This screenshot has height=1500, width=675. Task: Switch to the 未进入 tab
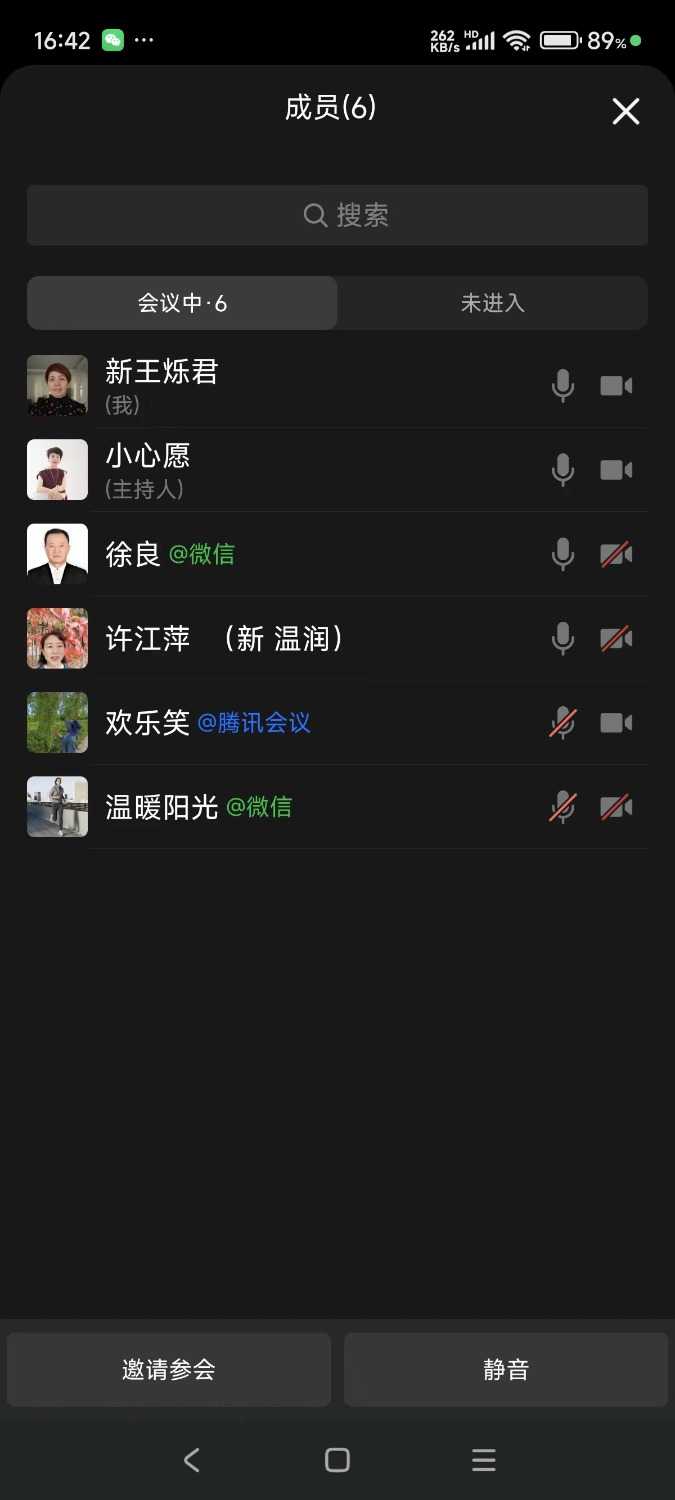[492, 303]
